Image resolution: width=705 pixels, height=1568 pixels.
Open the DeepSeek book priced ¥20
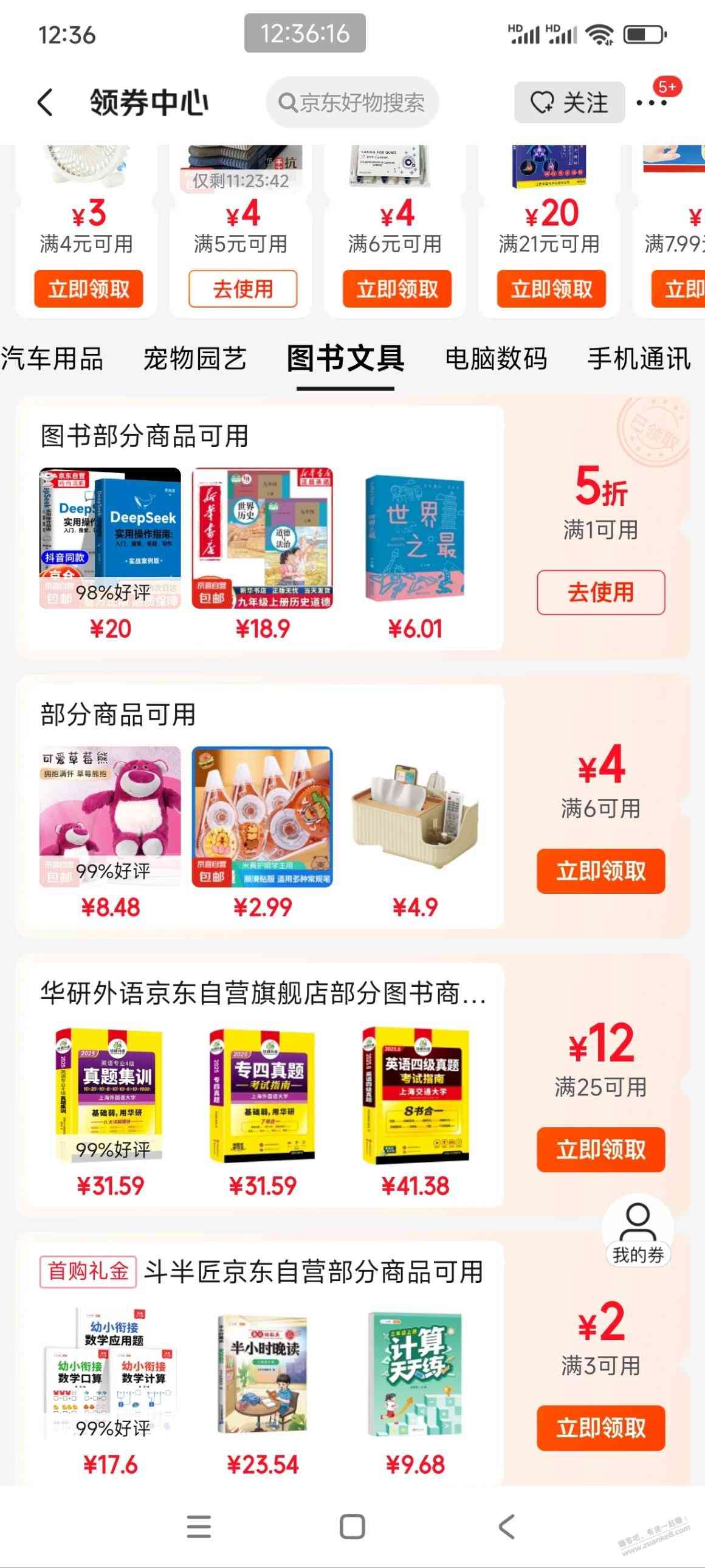coord(110,539)
